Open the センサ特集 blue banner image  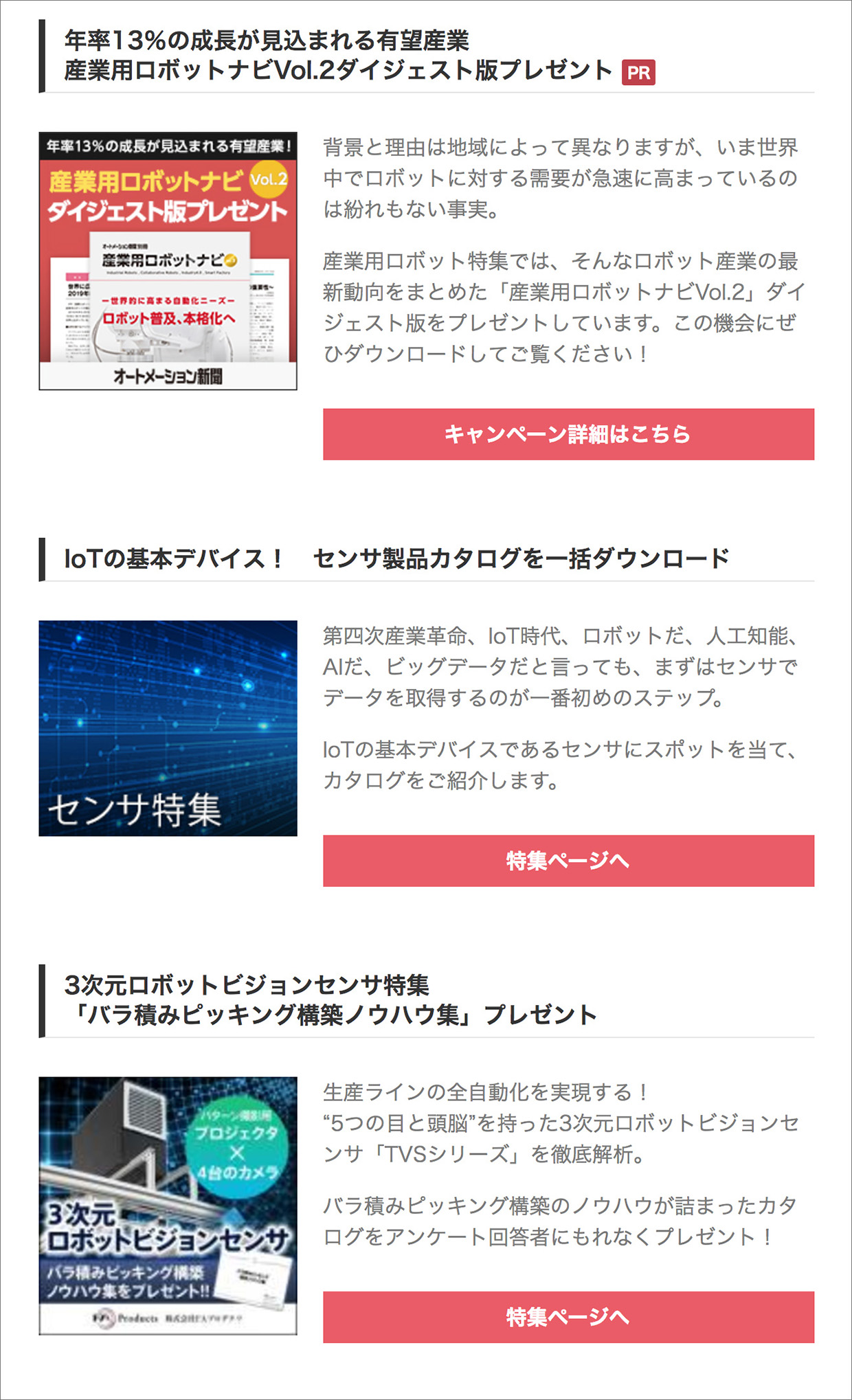(x=168, y=728)
